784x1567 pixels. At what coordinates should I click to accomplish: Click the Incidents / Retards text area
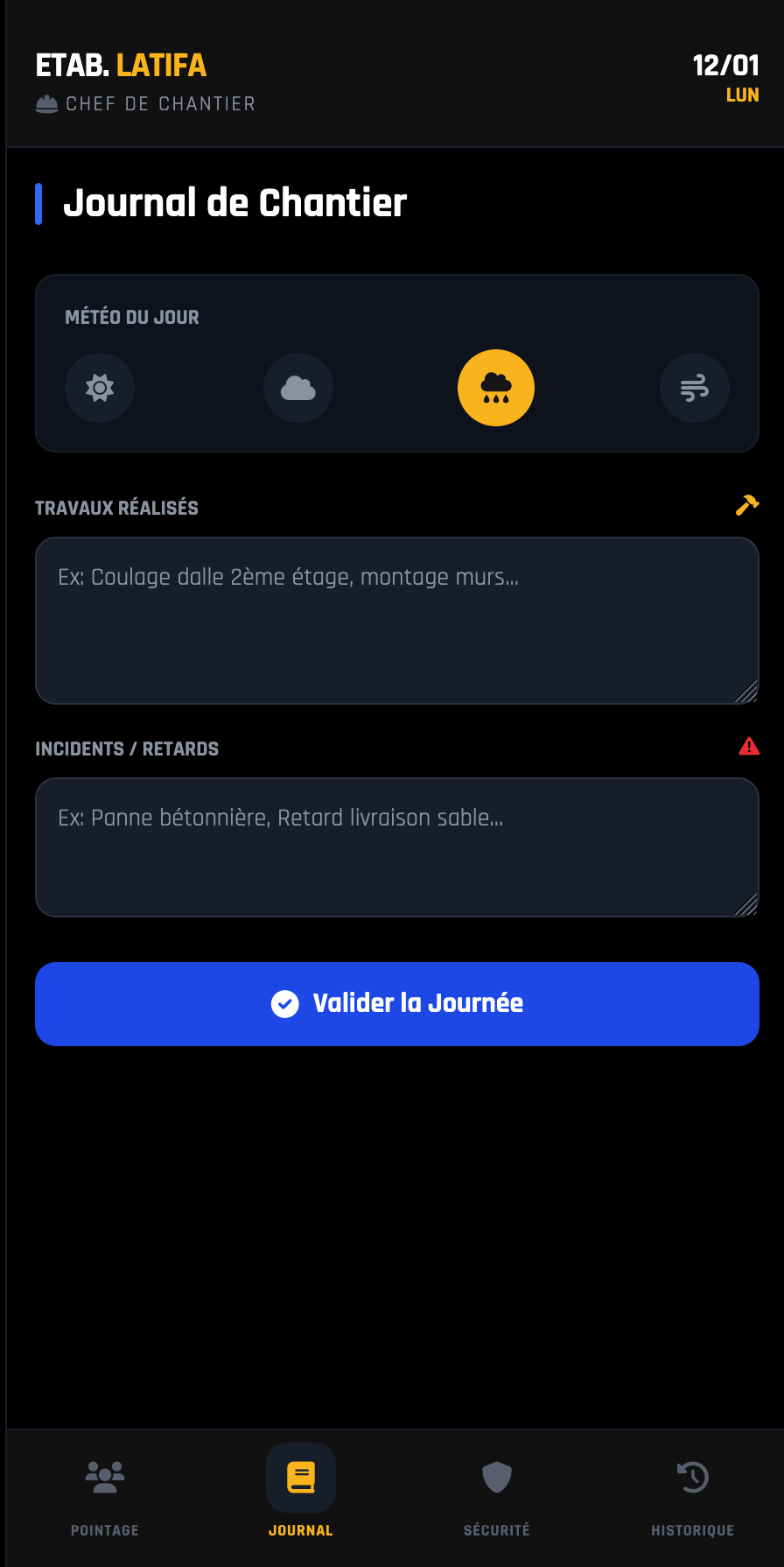pos(396,846)
